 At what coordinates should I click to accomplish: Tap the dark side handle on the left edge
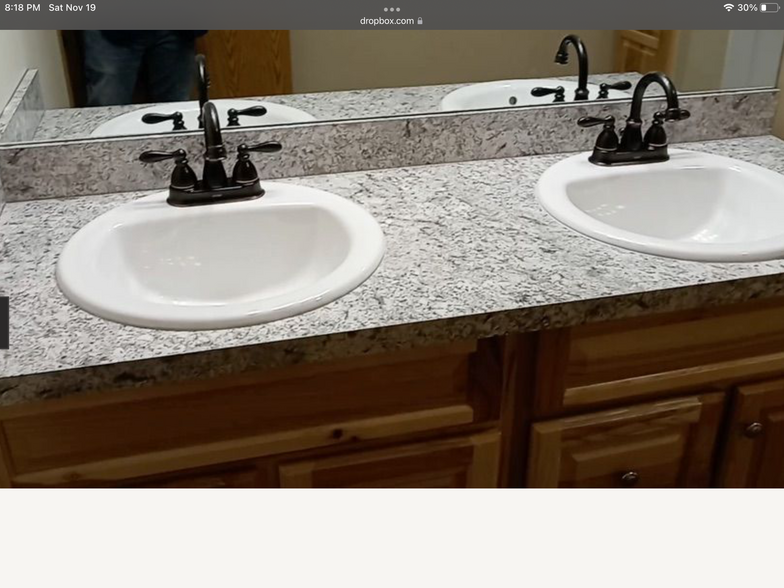pyautogui.click(x=4, y=323)
